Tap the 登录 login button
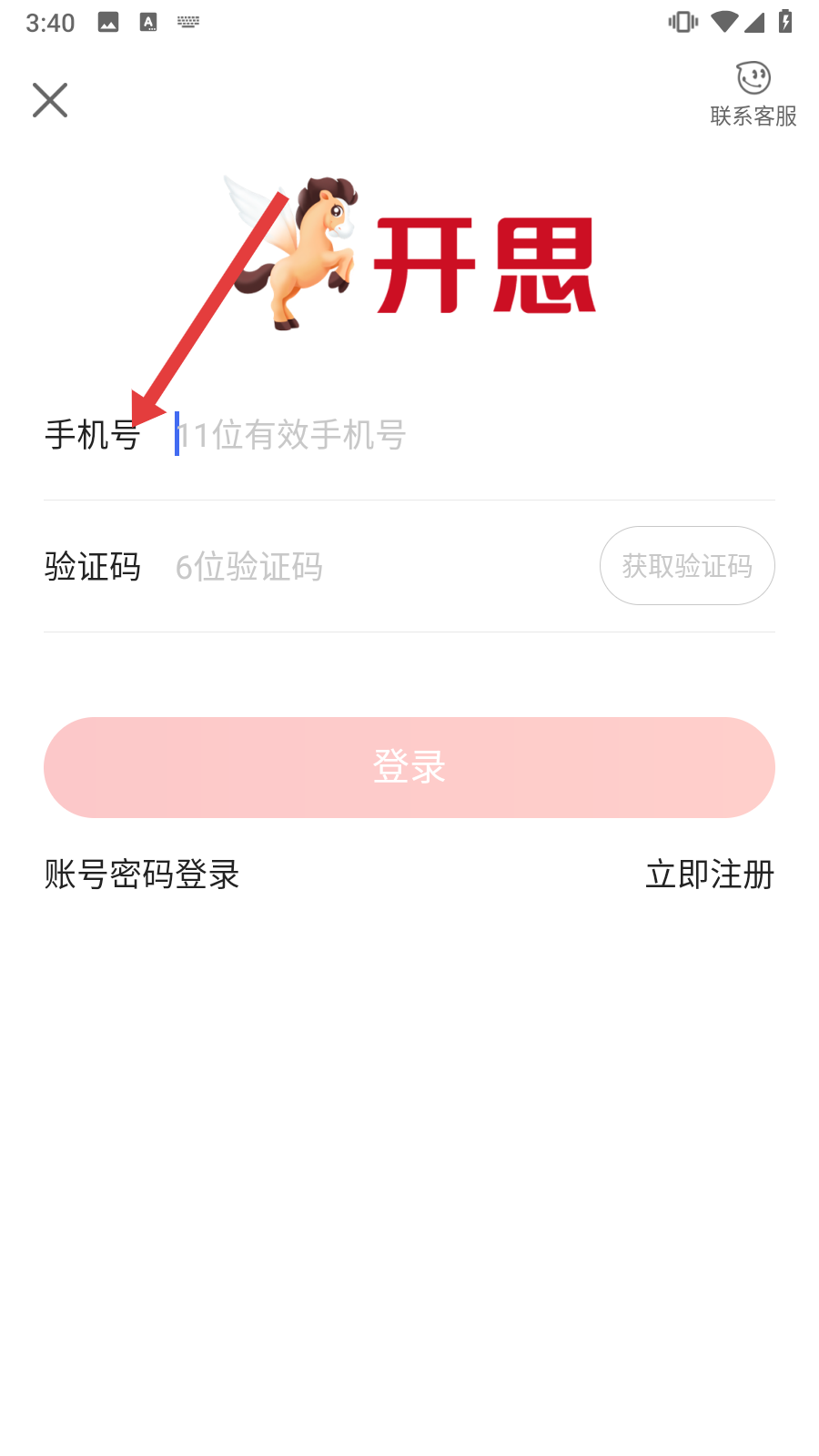Screen dimensions: 819x1456 click(409, 767)
